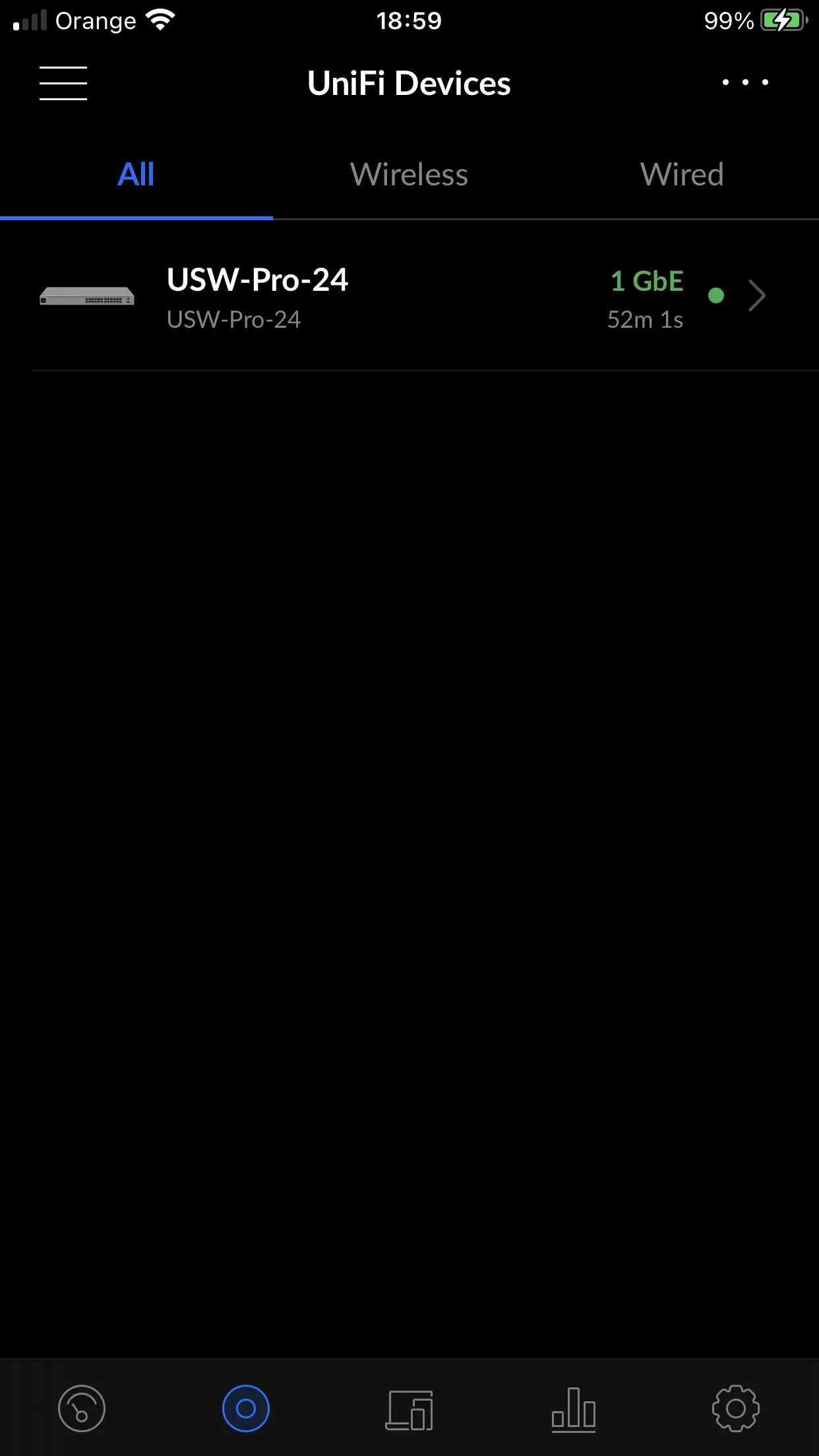
Task: Go to the dashboard gauge tab
Action: point(82,1409)
